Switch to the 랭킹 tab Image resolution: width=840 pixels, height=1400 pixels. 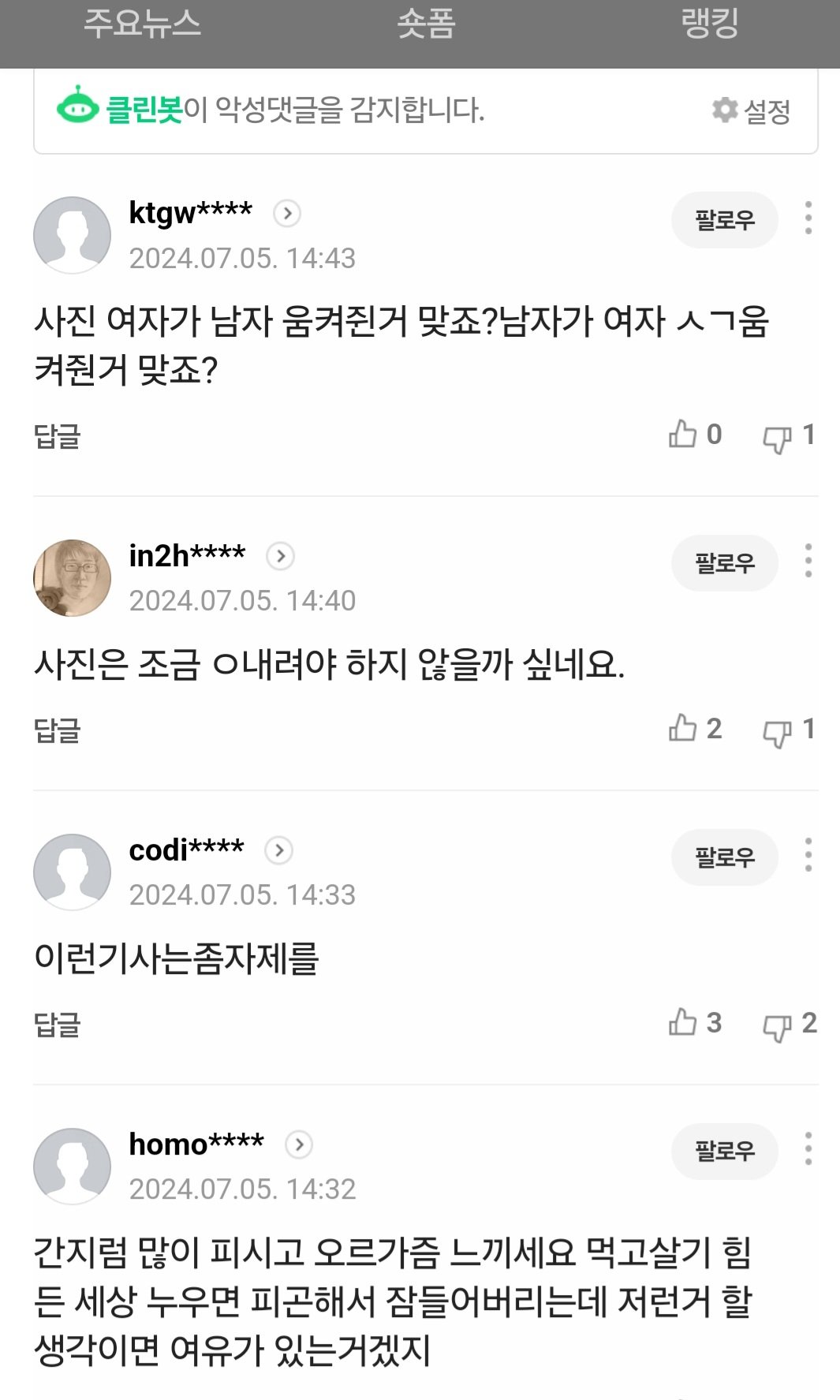tap(709, 24)
